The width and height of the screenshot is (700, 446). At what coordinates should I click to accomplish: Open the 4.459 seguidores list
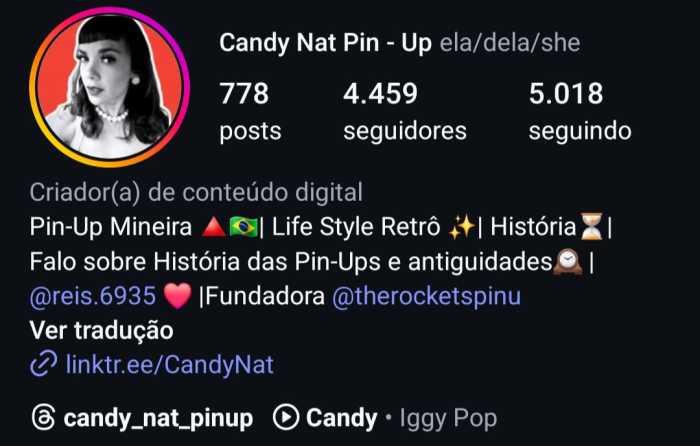[404, 112]
